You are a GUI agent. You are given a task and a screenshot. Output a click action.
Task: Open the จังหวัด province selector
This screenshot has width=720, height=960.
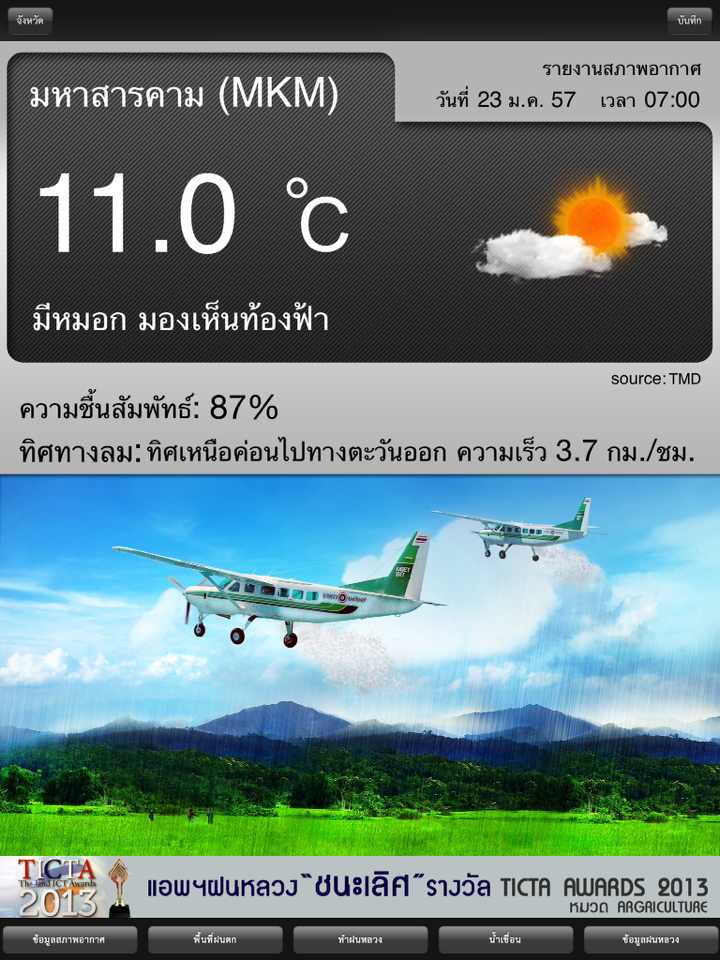coord(30,20)
